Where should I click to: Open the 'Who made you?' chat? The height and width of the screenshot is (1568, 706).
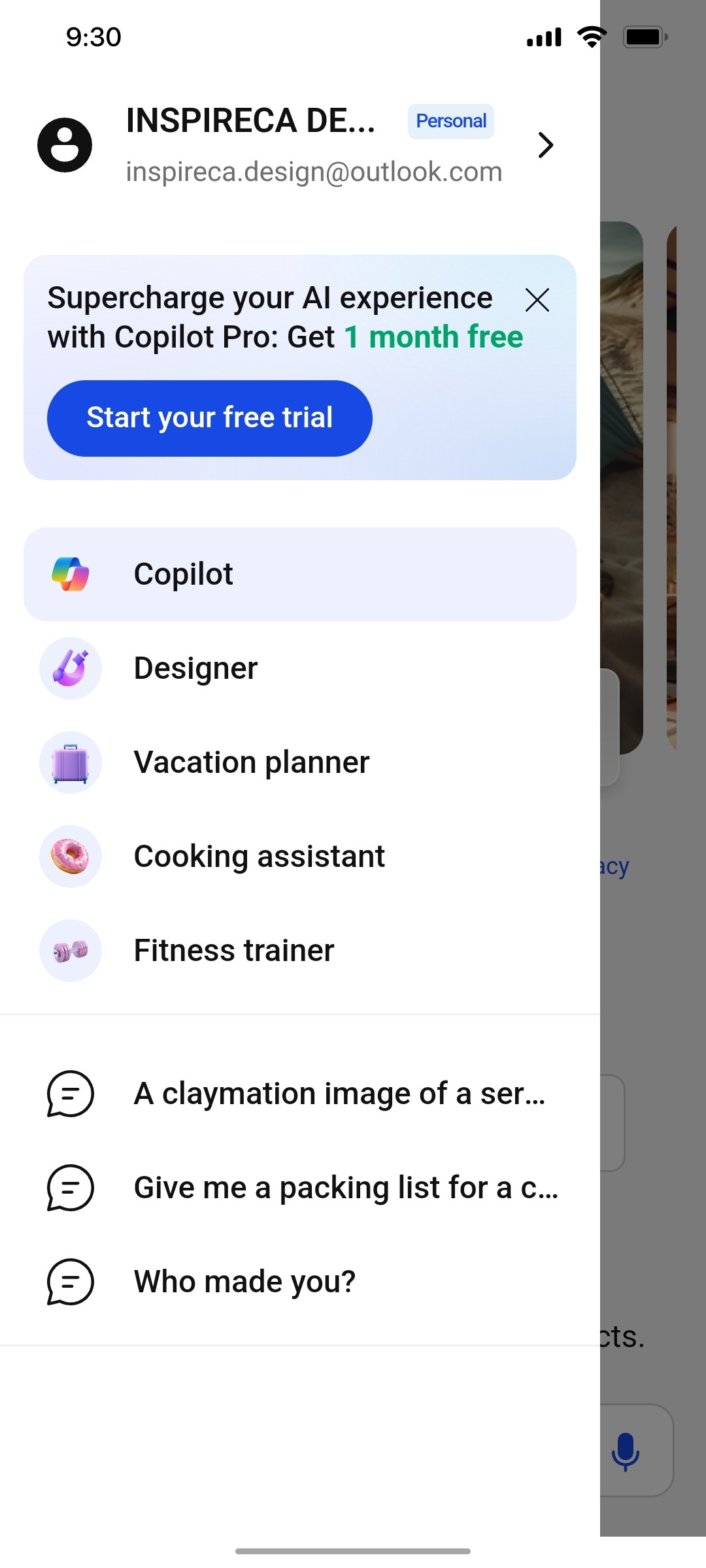click(244, 1281)
